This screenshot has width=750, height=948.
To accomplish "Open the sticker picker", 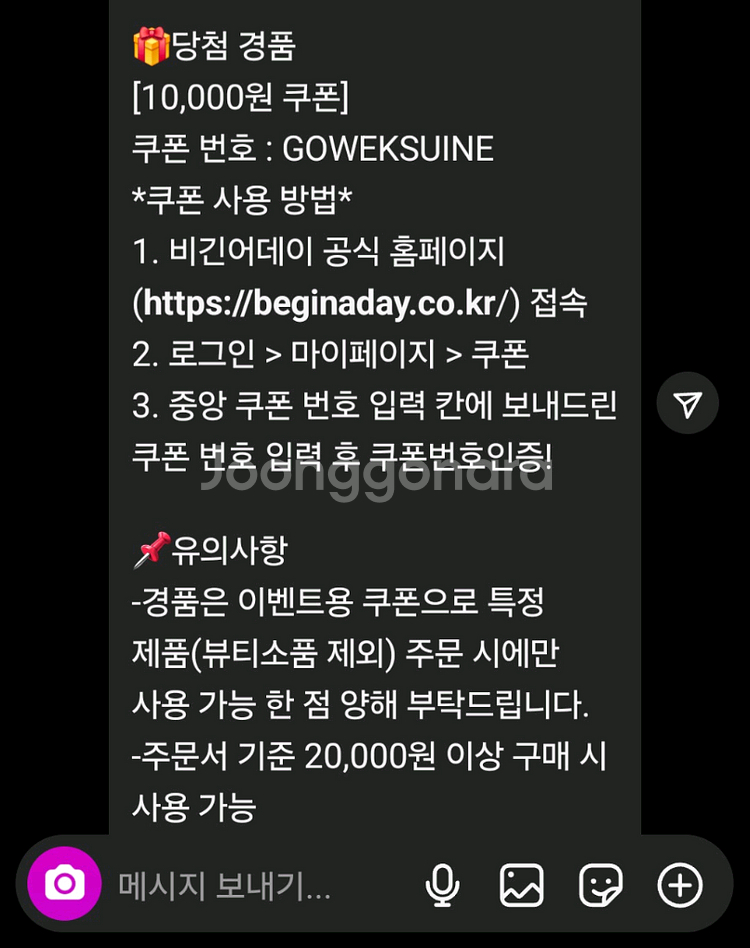I will 601,885.
